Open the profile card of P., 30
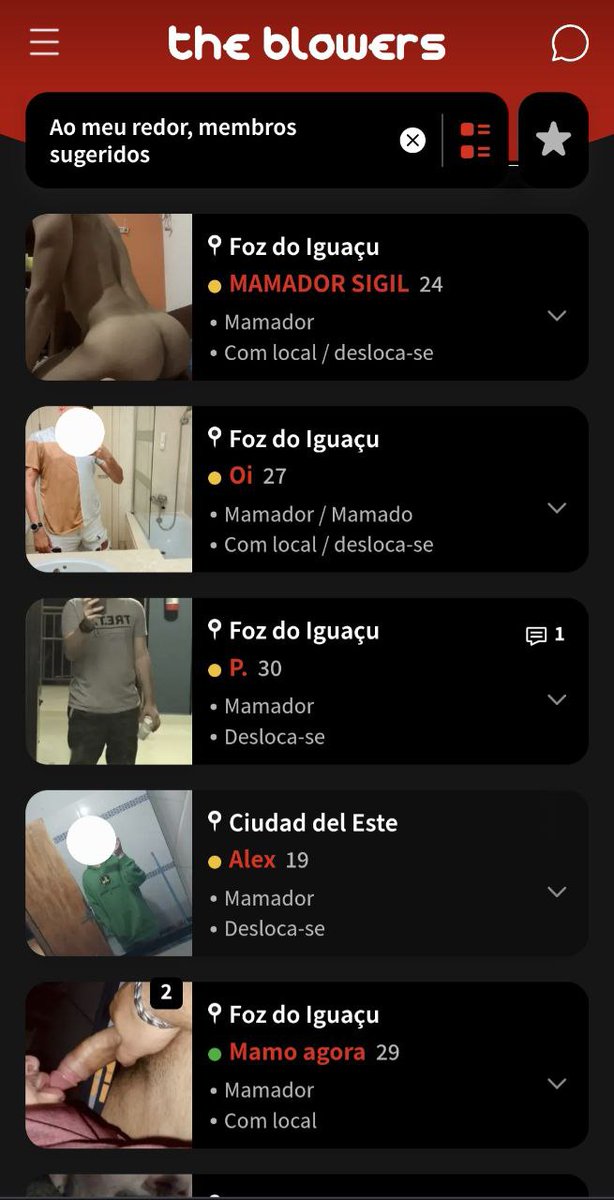 [238, 668]
